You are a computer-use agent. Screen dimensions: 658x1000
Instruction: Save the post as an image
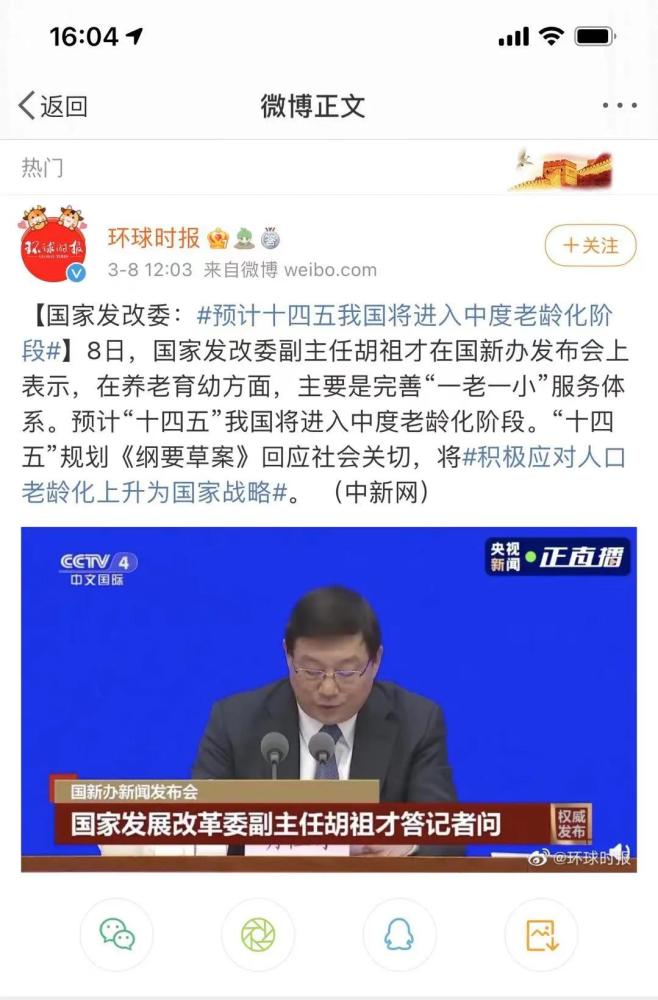point(541,934)
